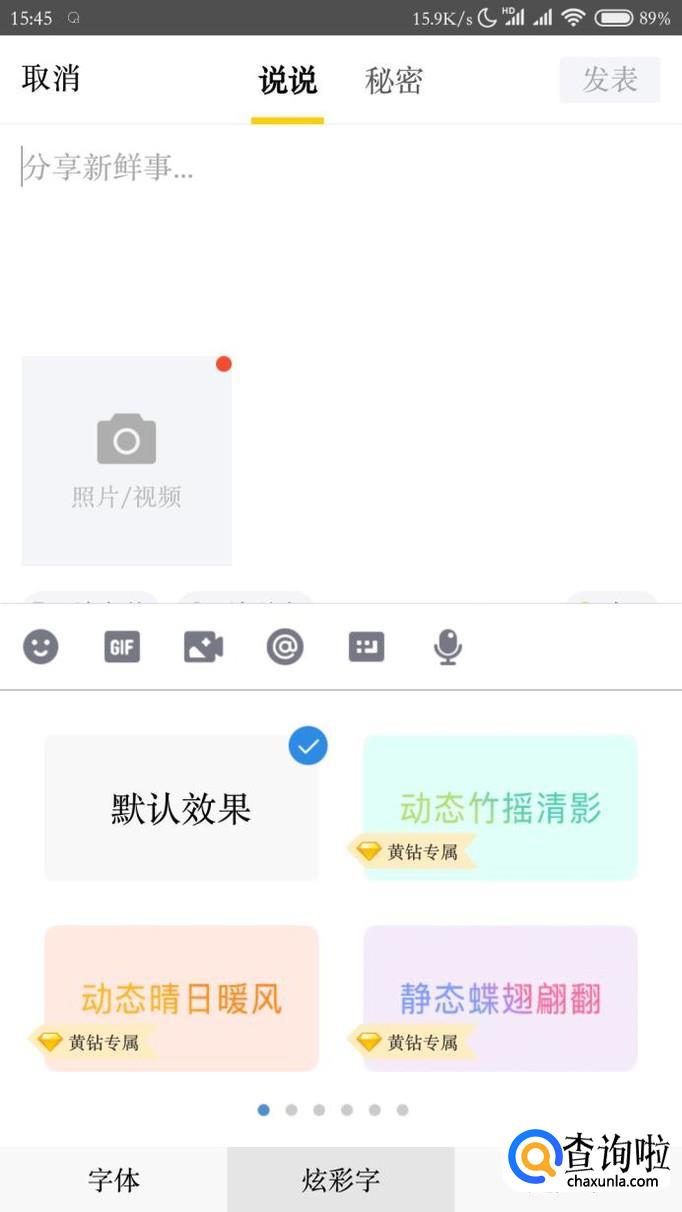Tap the video camera effects icon
682x1212 pixels.
204,647
